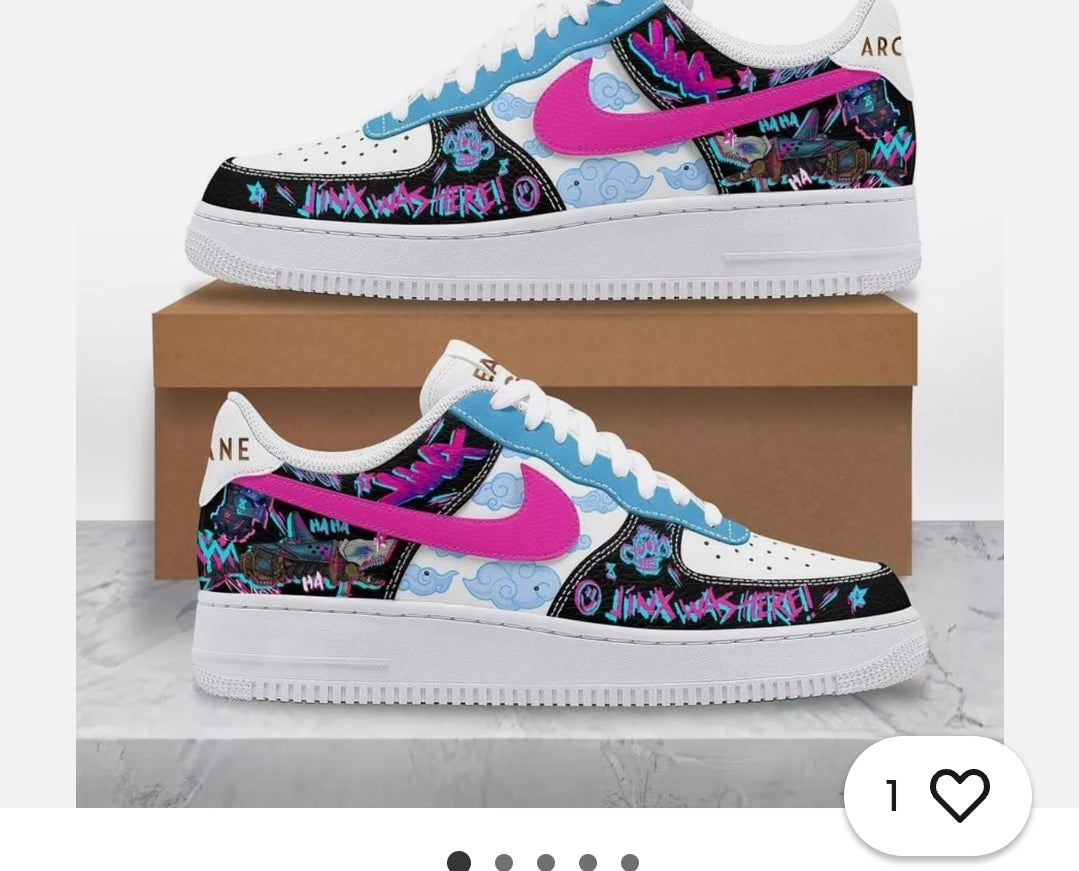The width and height of the screenshot is (1079, 871).
Task: Go to the last image dot
Action: 630,862
